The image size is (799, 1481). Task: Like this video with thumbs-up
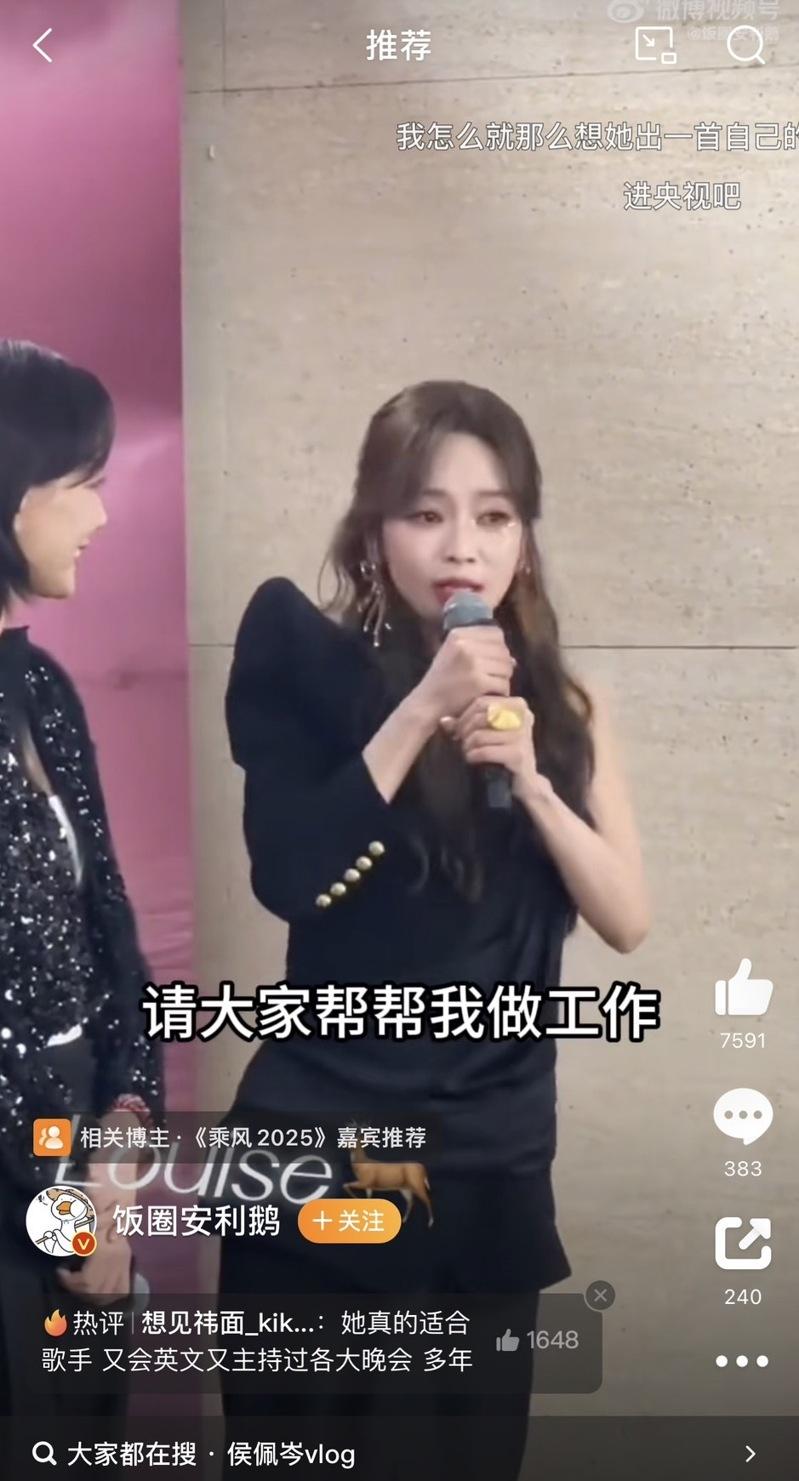[743, 989]
